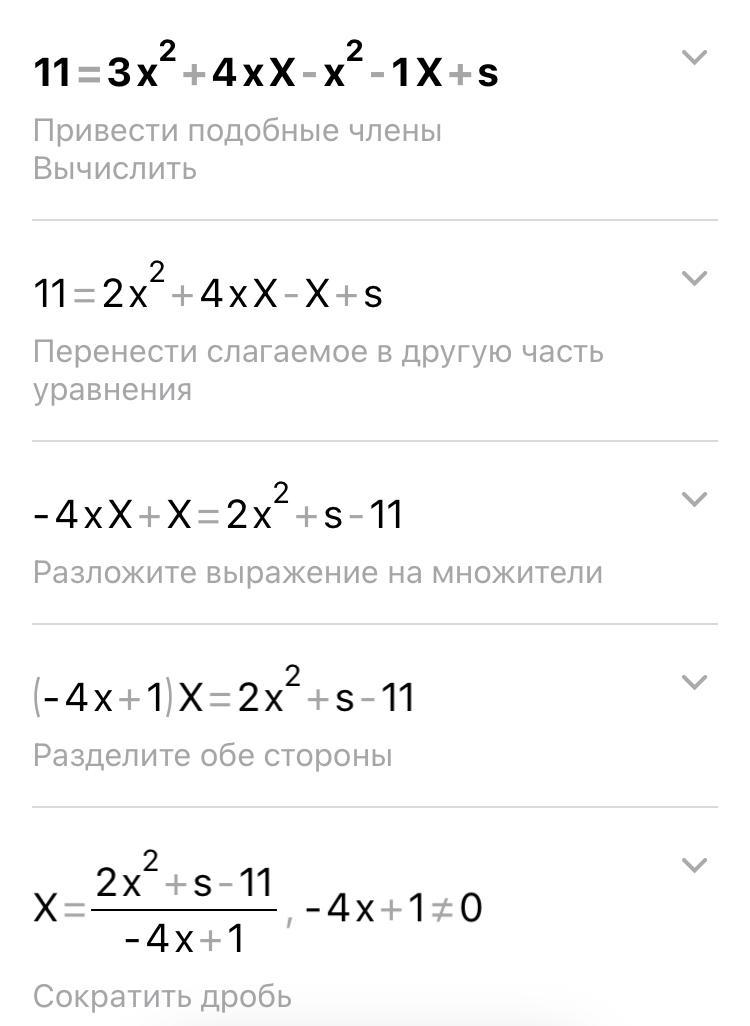Screen dimensions: 750x1026
Task: Expand the step (-4x+1)X=2x²+s-11
Action: coord(694,682)
